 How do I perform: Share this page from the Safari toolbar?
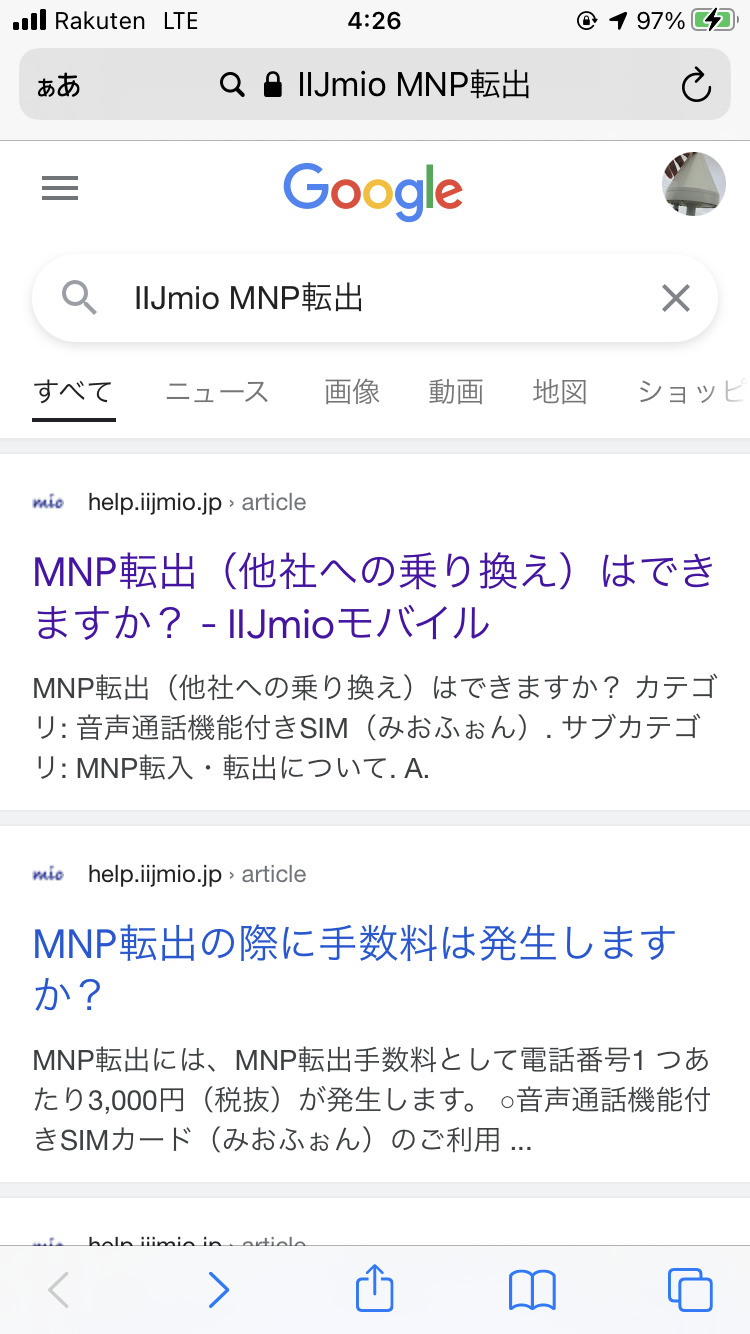pyautogui.click(x=375, y=1288)
